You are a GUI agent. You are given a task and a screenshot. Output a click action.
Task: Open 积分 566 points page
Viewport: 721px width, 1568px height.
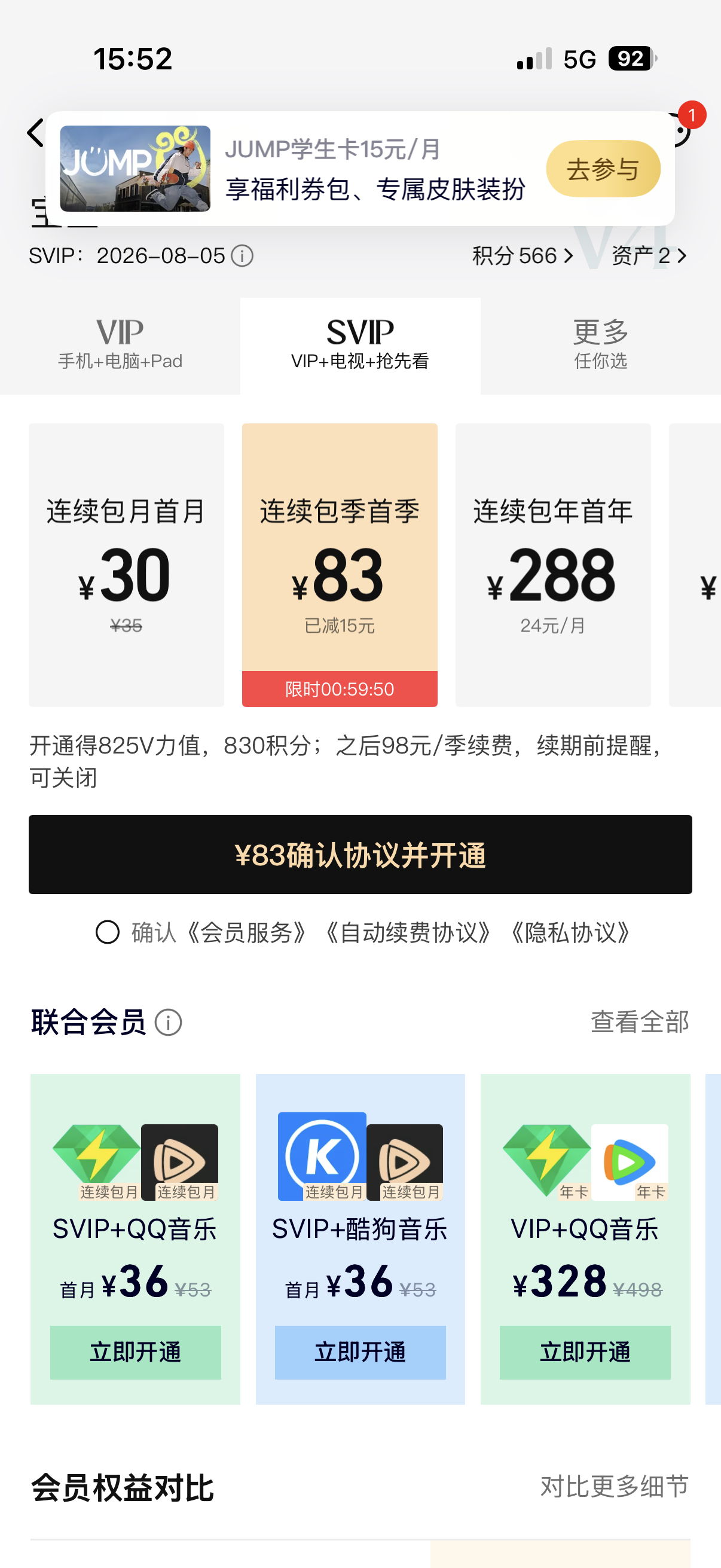(x=522, y=256)
